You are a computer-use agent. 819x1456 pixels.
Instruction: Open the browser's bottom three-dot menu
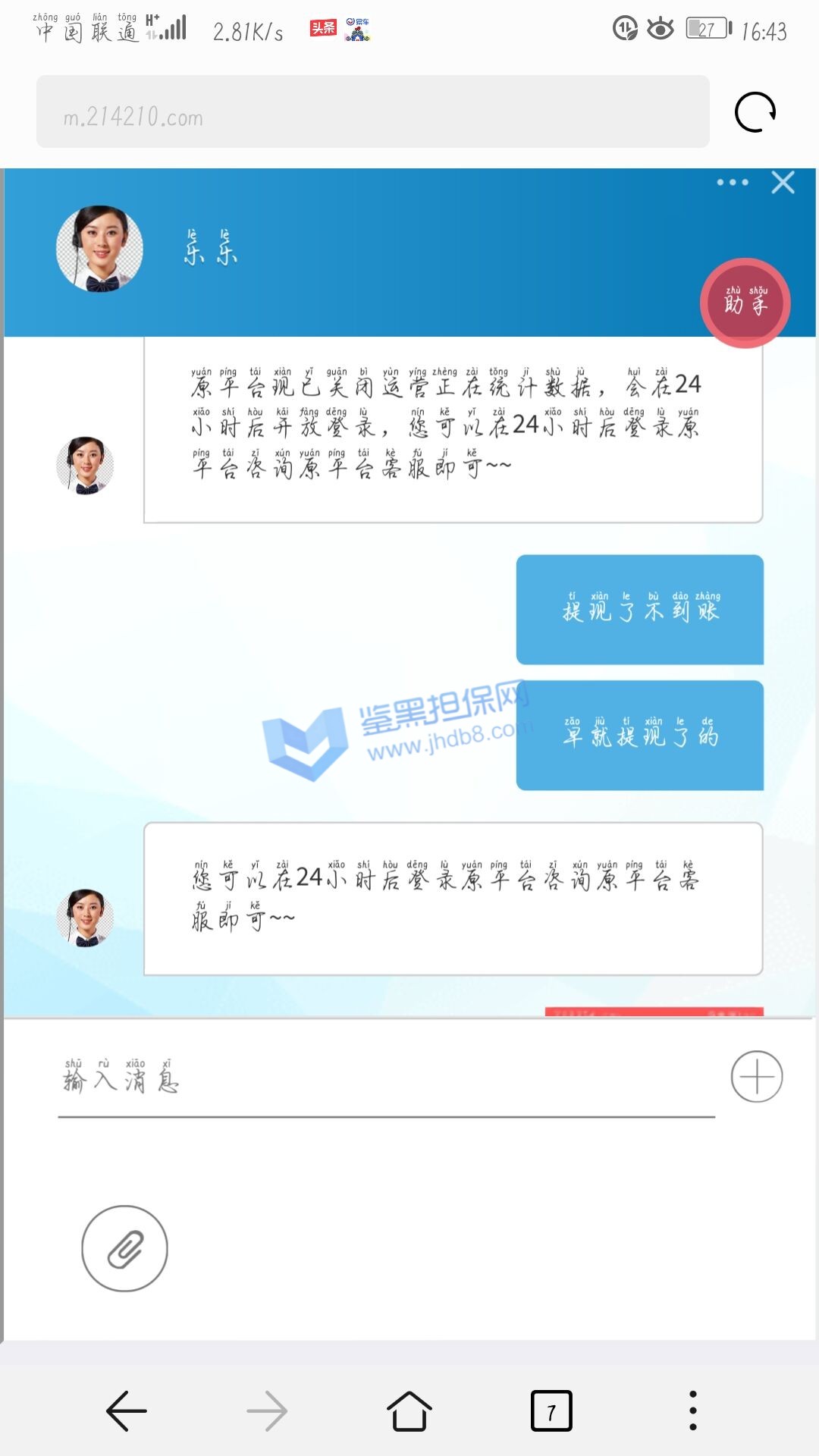click(x=692, y=1411)
